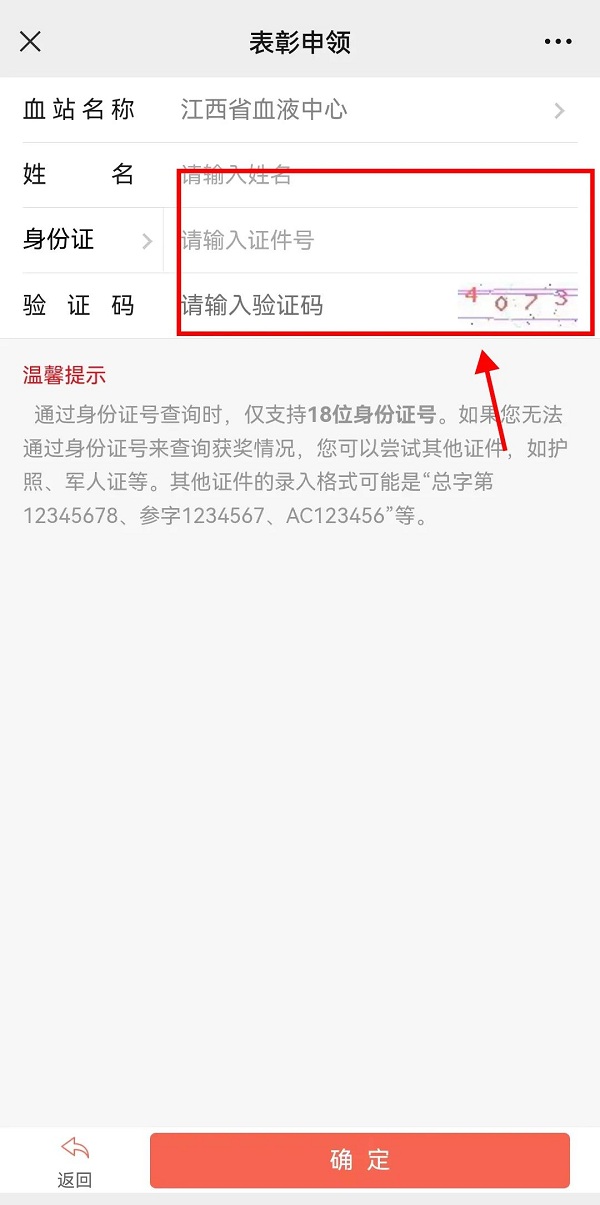Open the three-dot overflow menu
Viewport: 600px width, 1205px height.
point(558,42)
